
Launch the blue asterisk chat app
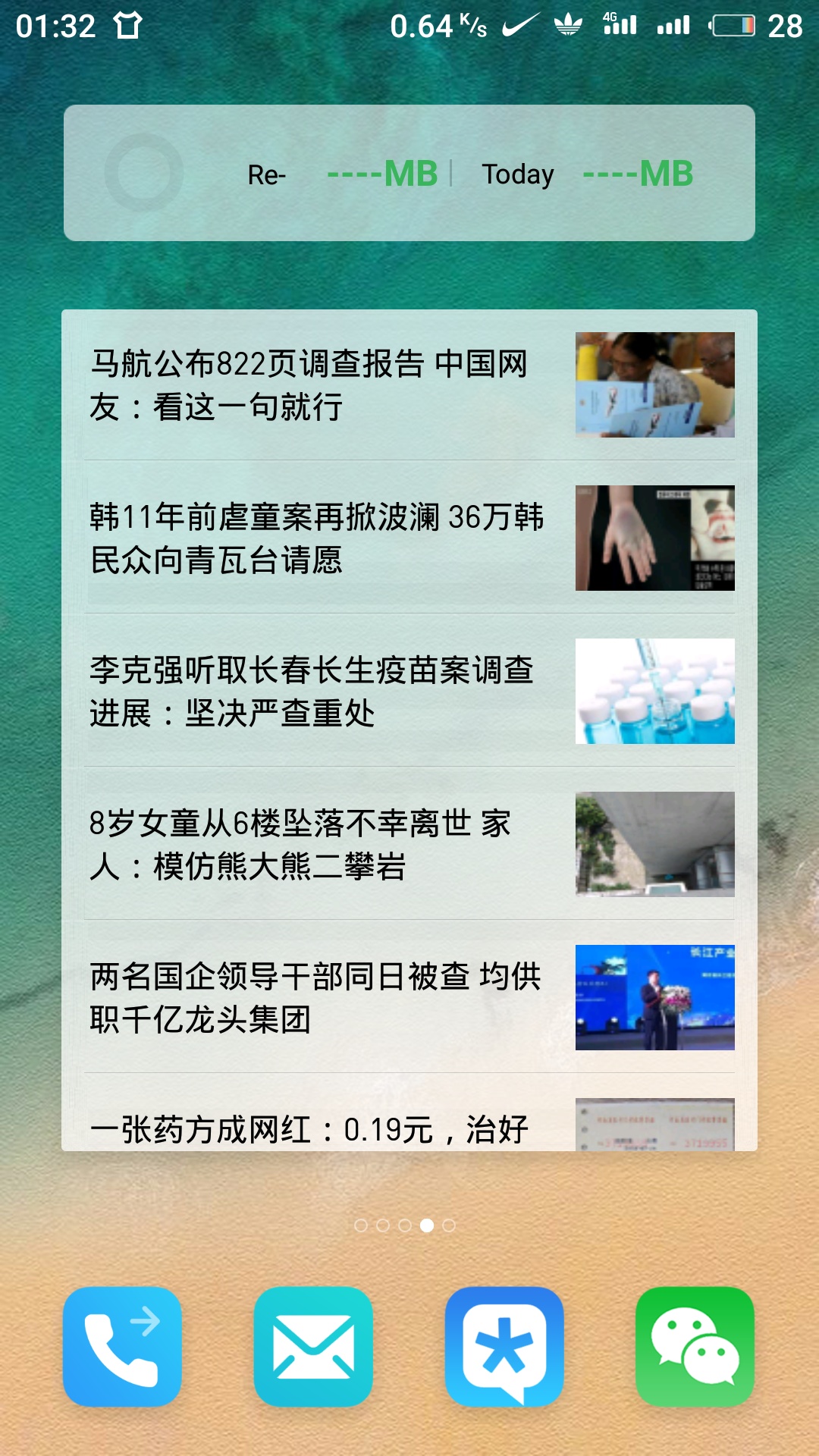[x=504, y=1346]
